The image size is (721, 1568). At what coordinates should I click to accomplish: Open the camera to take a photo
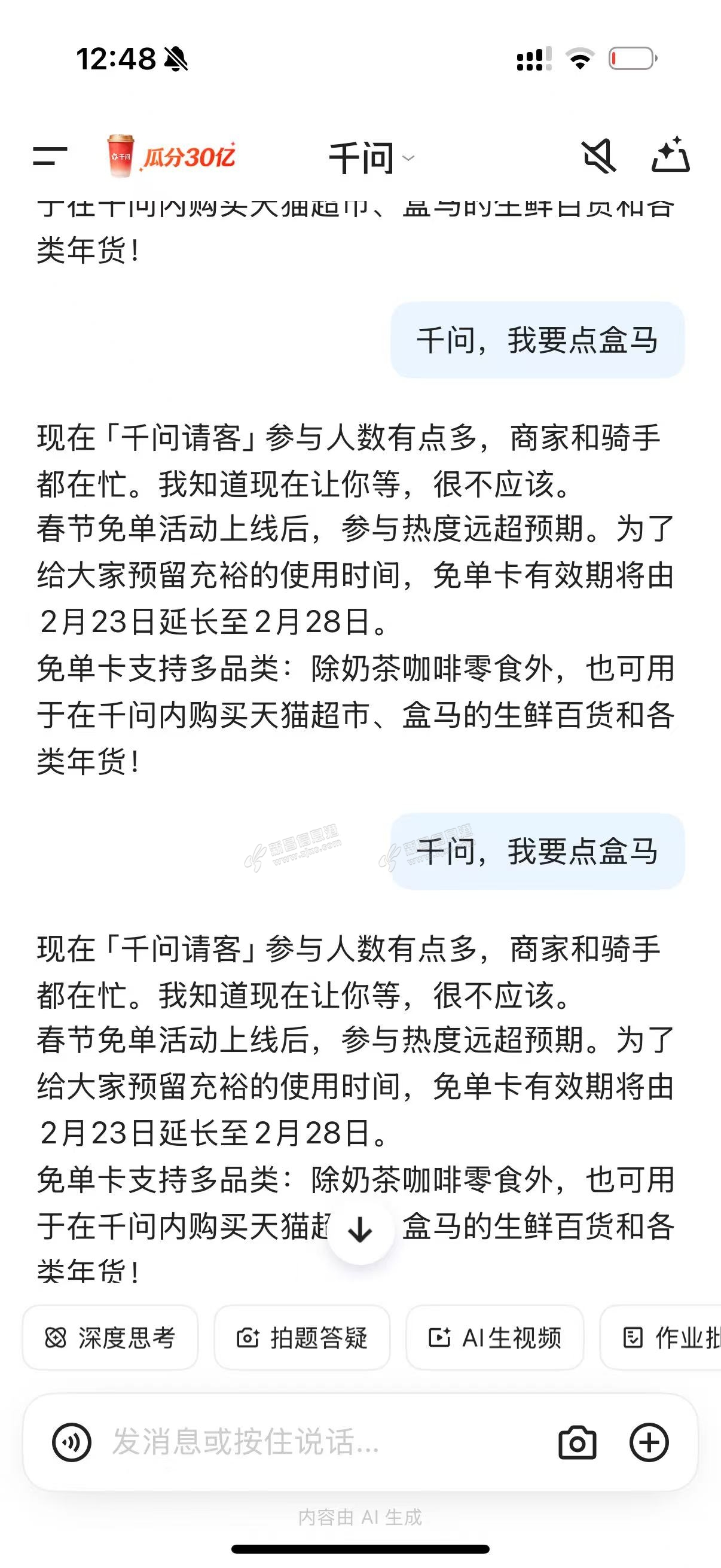pyautogui.click(x=577, y=1442)
